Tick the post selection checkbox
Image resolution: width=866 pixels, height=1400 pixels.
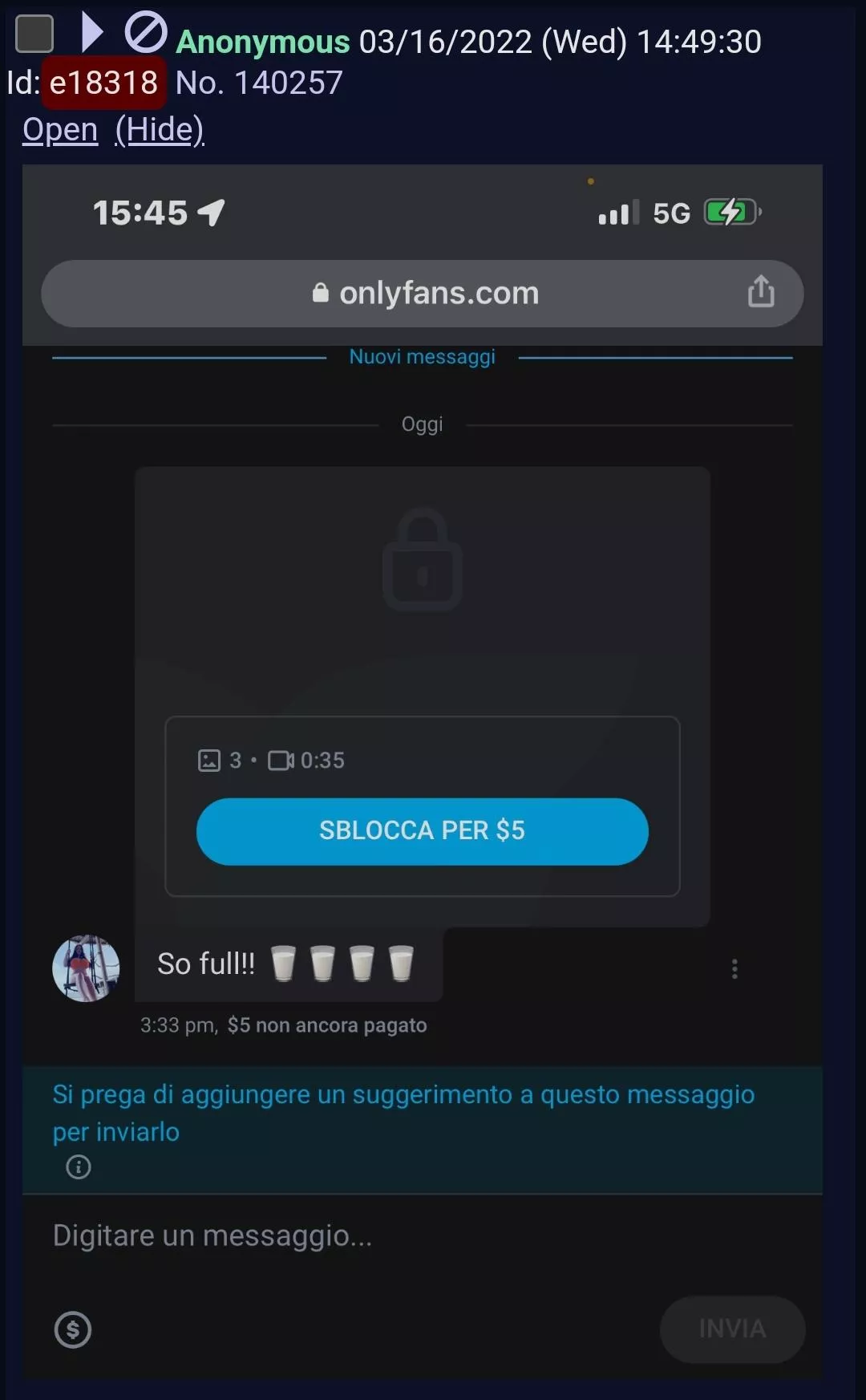tap(34, 34)
